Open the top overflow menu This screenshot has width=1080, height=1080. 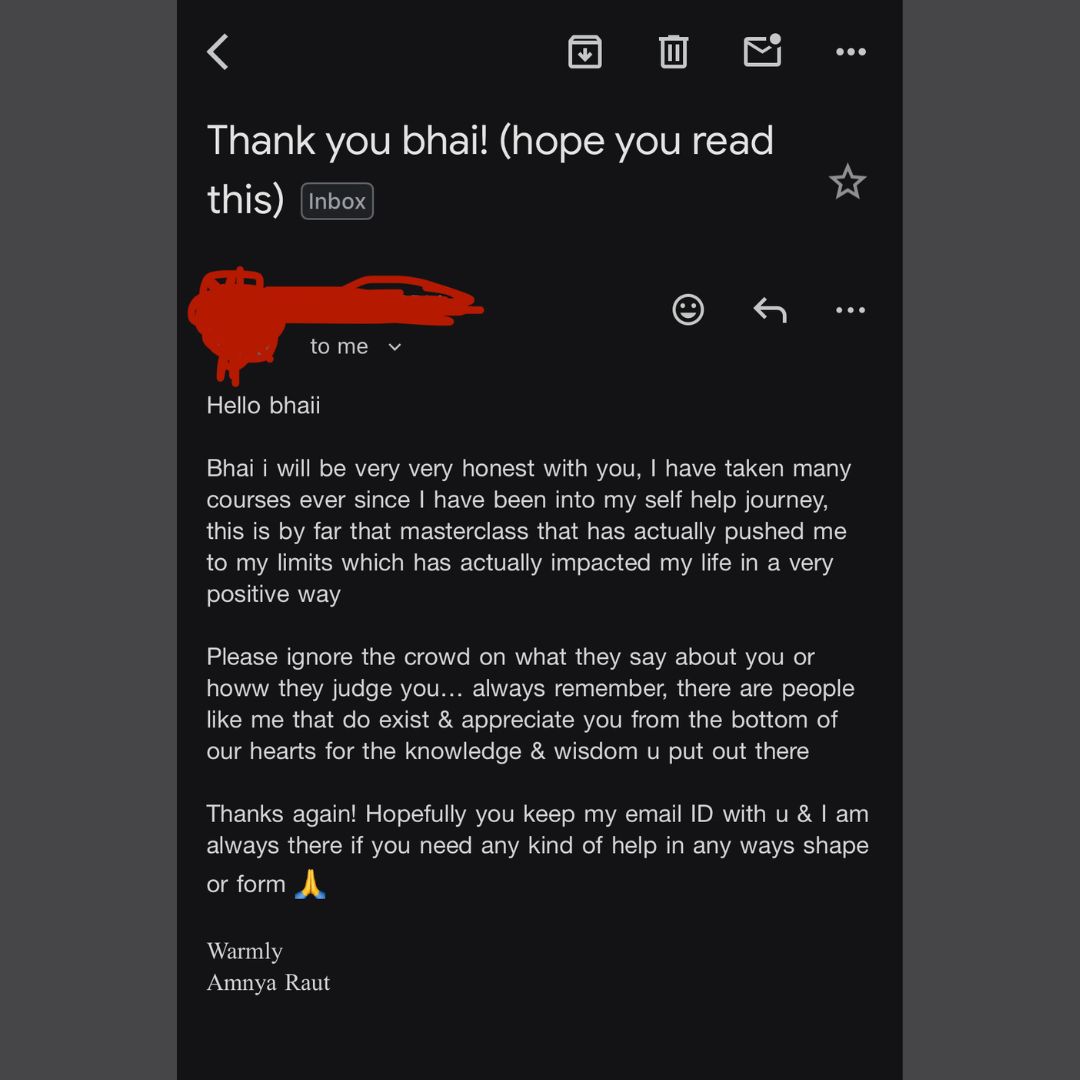[850, 52]
